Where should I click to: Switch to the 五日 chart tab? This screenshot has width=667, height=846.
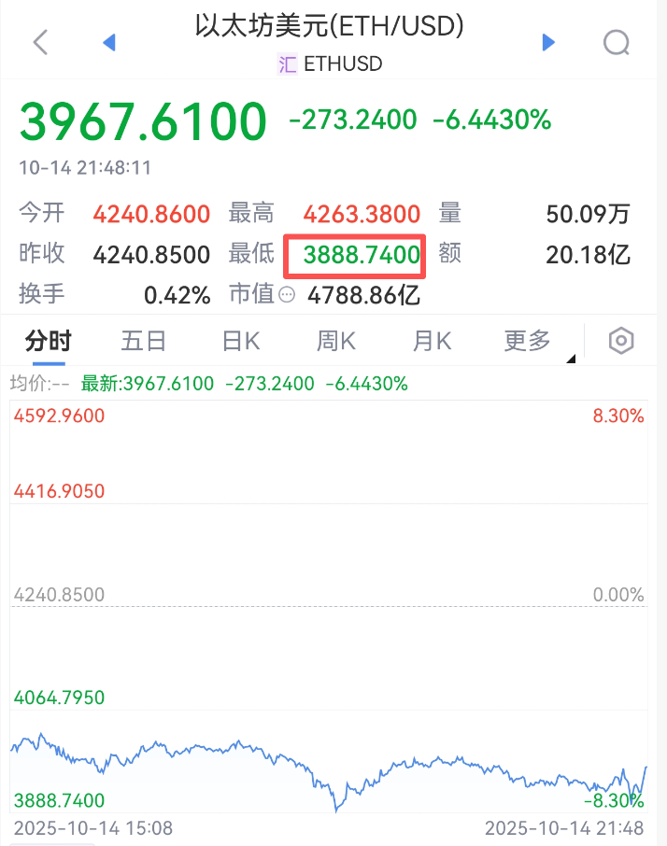(x=143, y=341)
